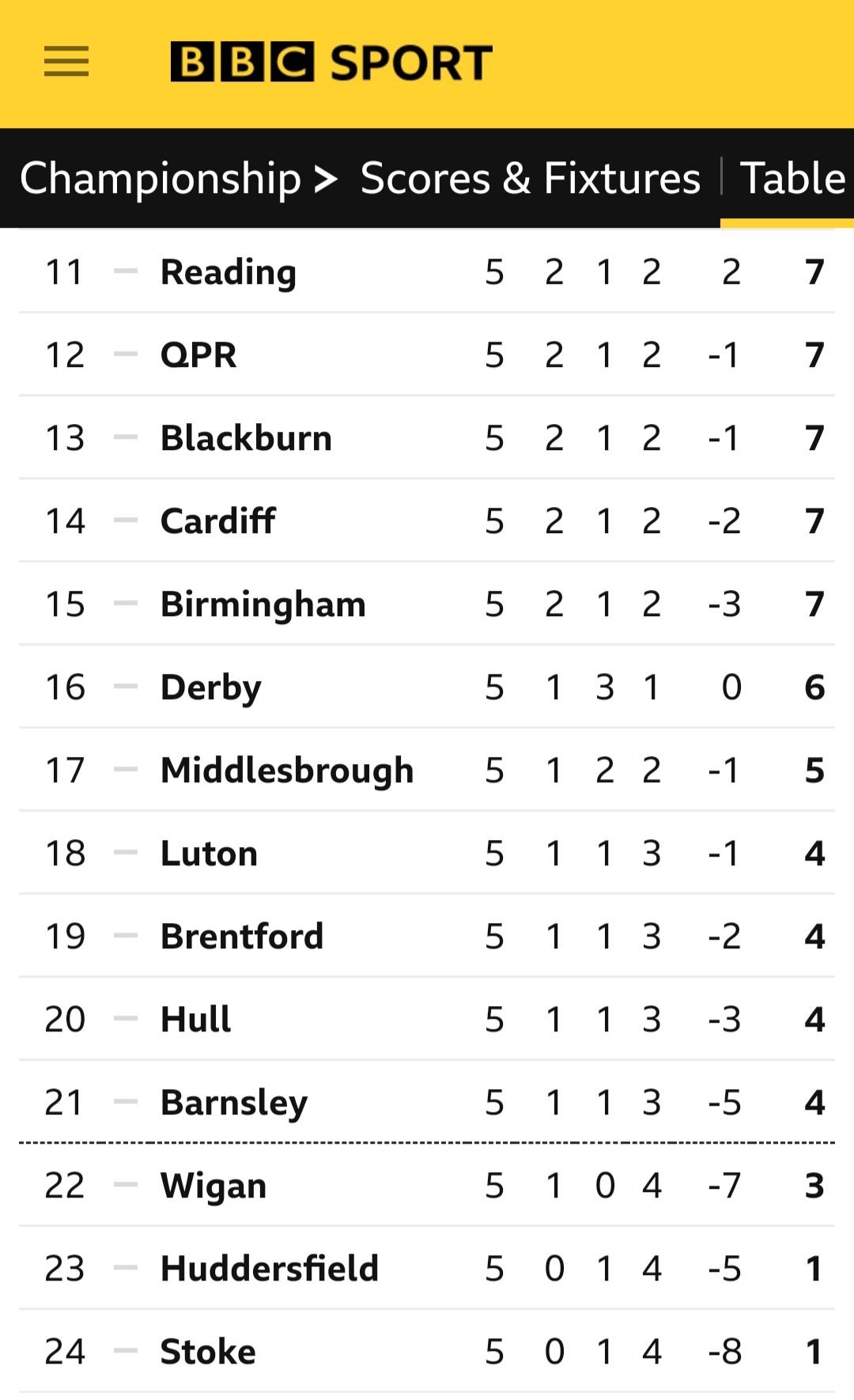Screen dimensions: 854x1400
Task: Open Brentford team page
Action: coord(242,936)
